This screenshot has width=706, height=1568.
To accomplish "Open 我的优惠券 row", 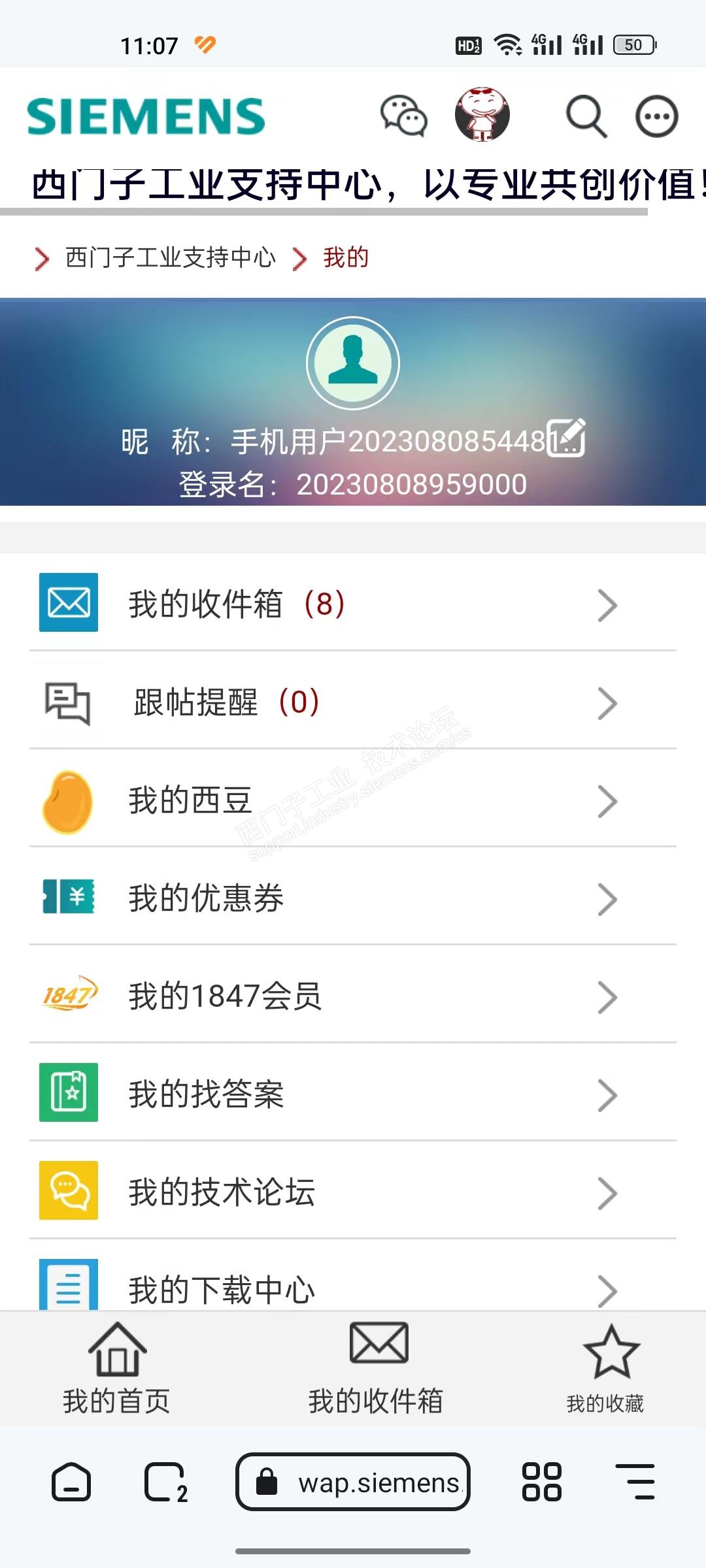I will (x=353, y=898).
